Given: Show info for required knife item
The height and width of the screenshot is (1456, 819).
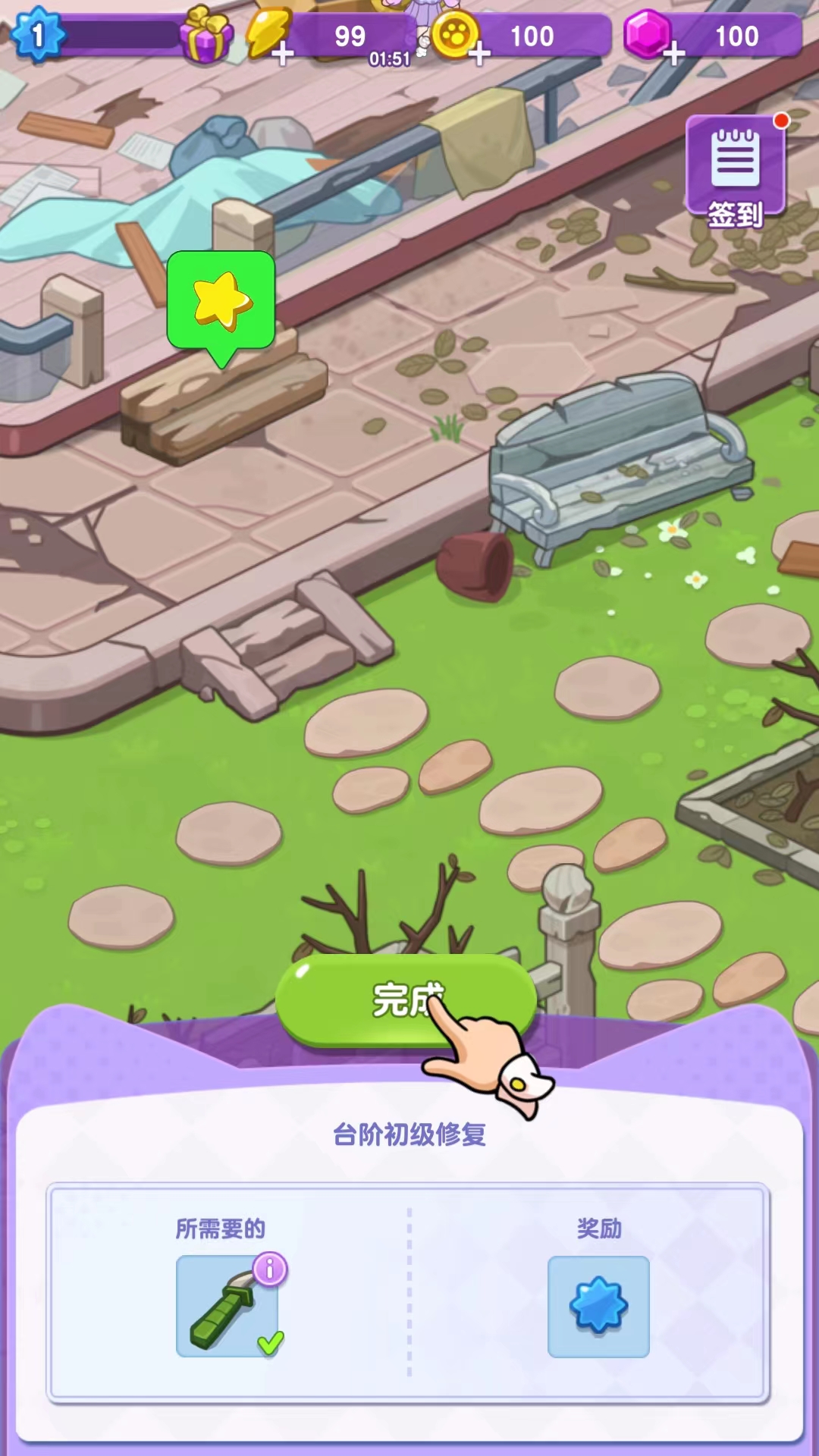Looking at the screenshot, I should click(270, 1269).
